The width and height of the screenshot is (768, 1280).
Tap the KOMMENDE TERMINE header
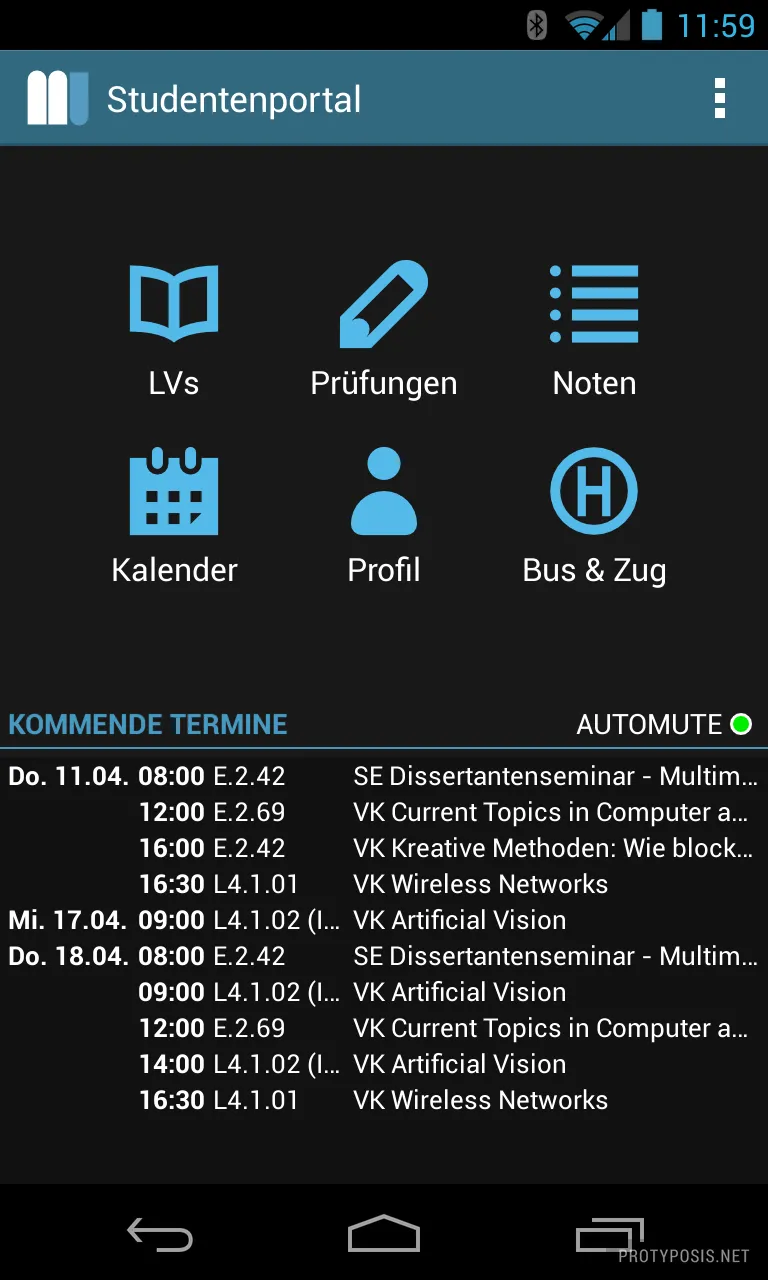[x=148, y=724]
